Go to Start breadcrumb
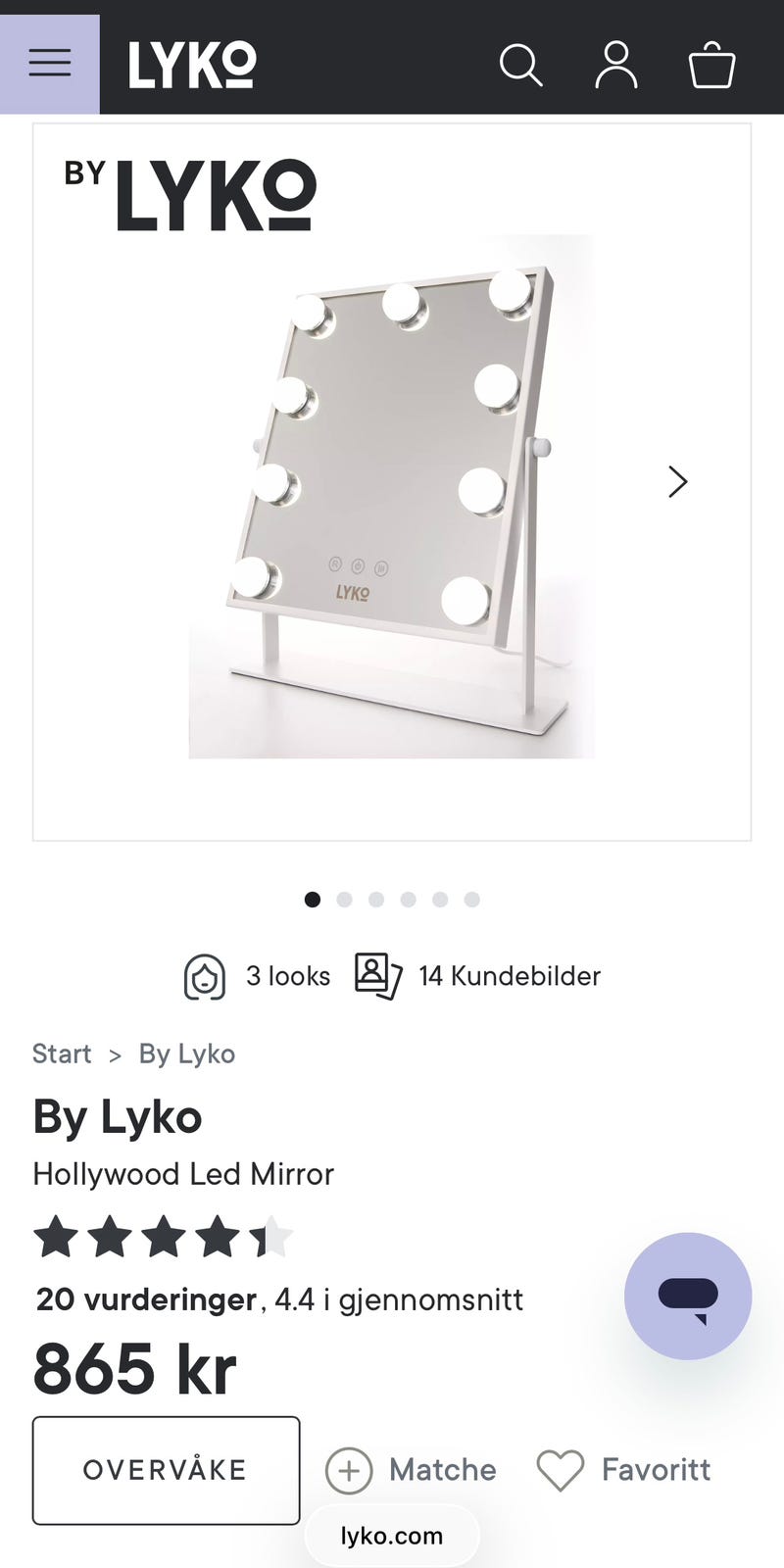 (x=62, y=1053)
